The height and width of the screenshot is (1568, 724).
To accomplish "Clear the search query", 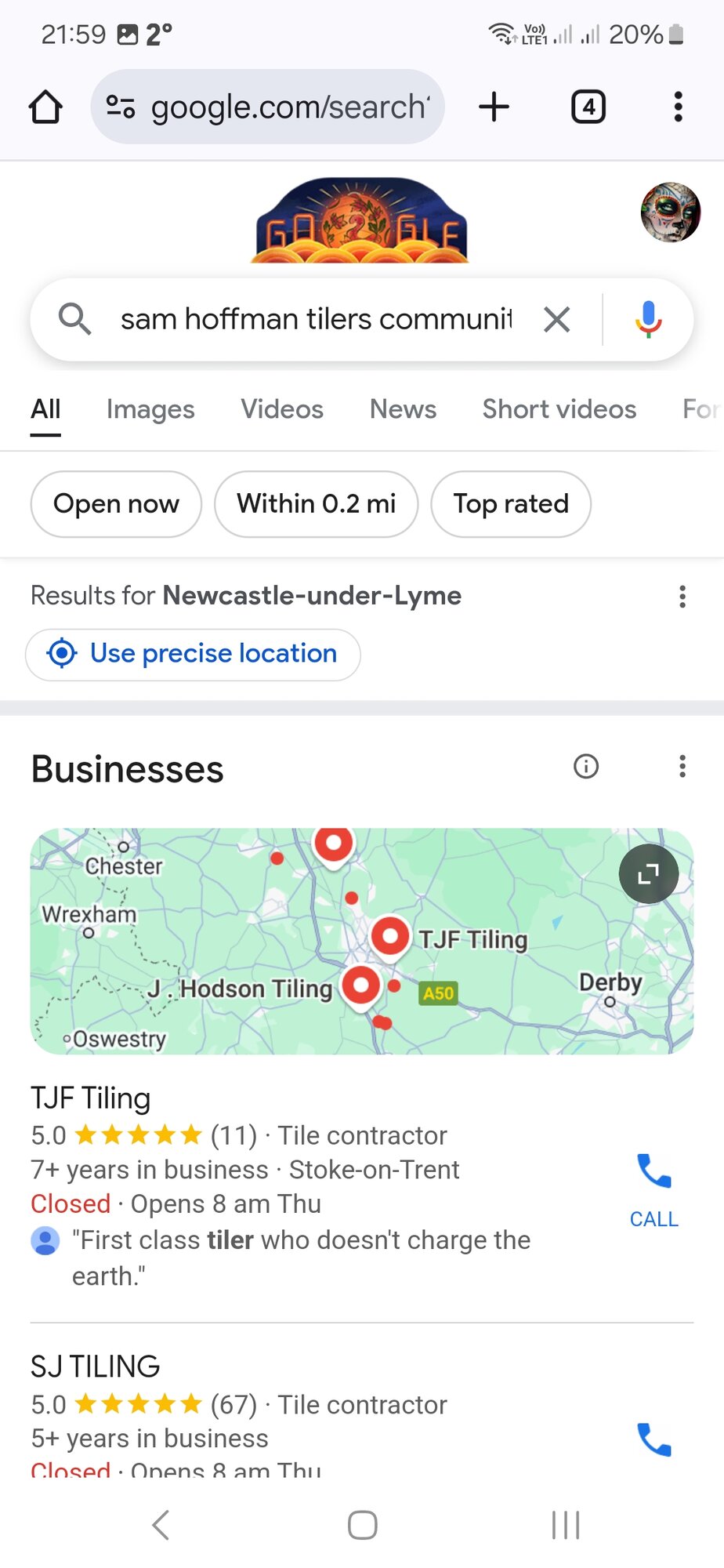I will 557,320.
